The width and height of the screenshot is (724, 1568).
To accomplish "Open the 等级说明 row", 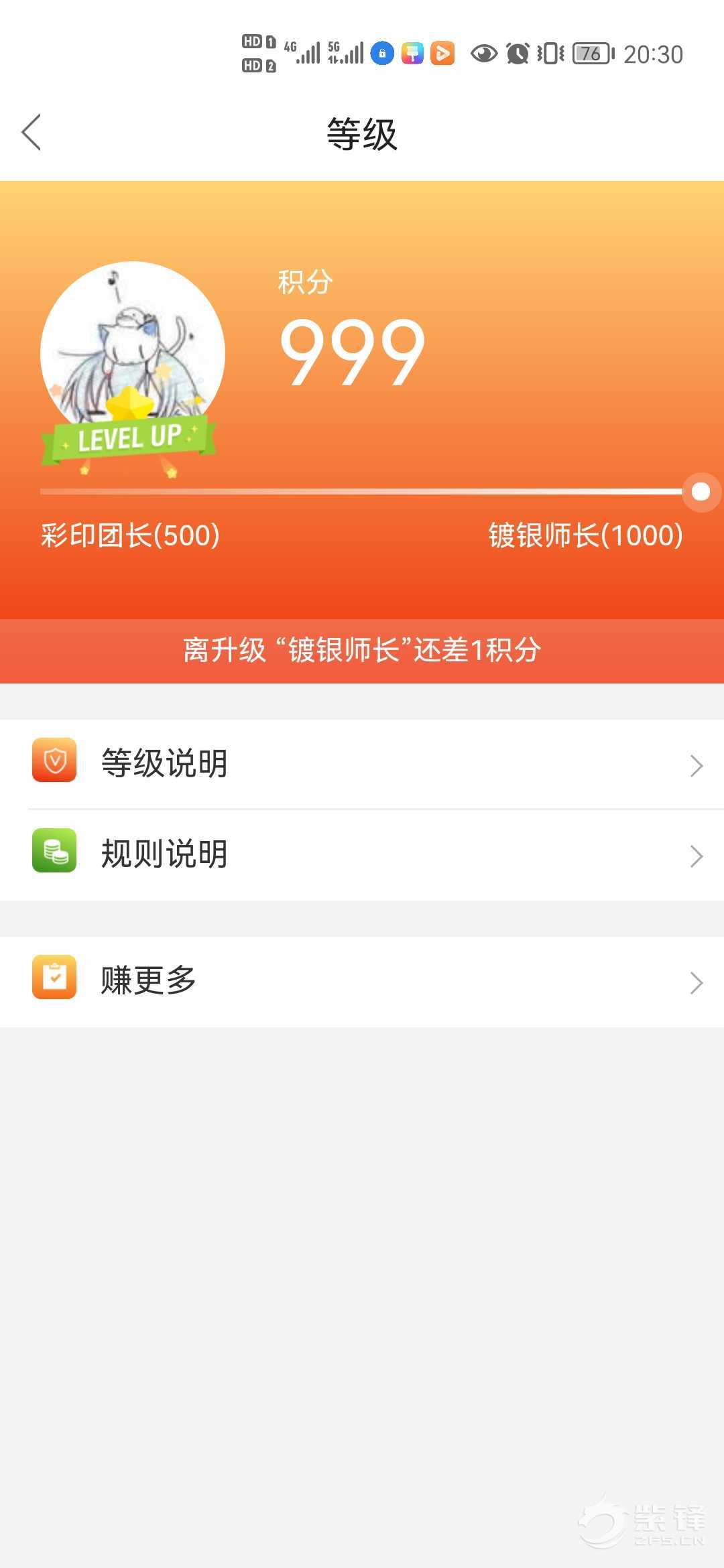I will (x=362, y=764).
